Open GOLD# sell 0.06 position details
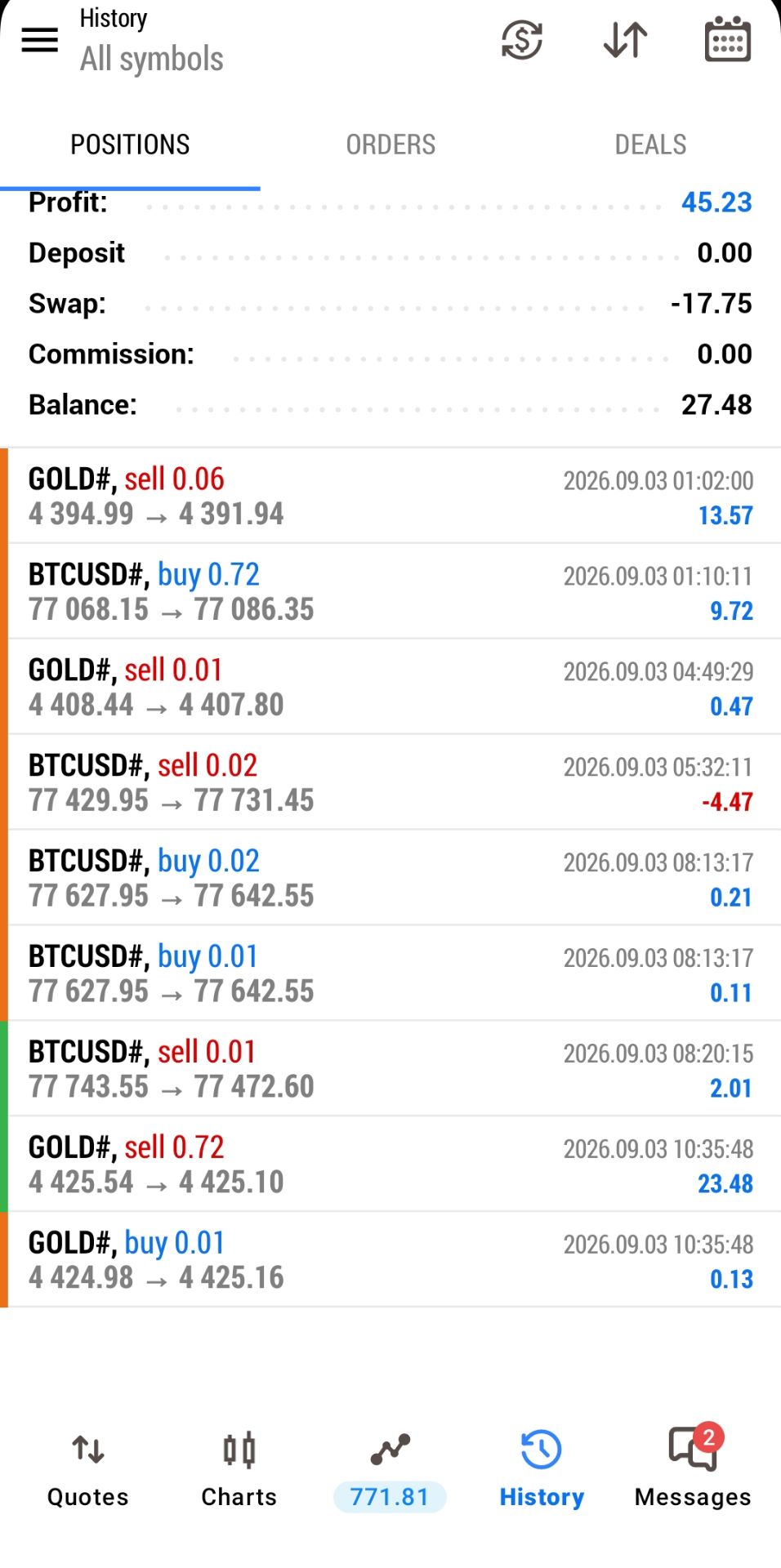 pos(390,496)
